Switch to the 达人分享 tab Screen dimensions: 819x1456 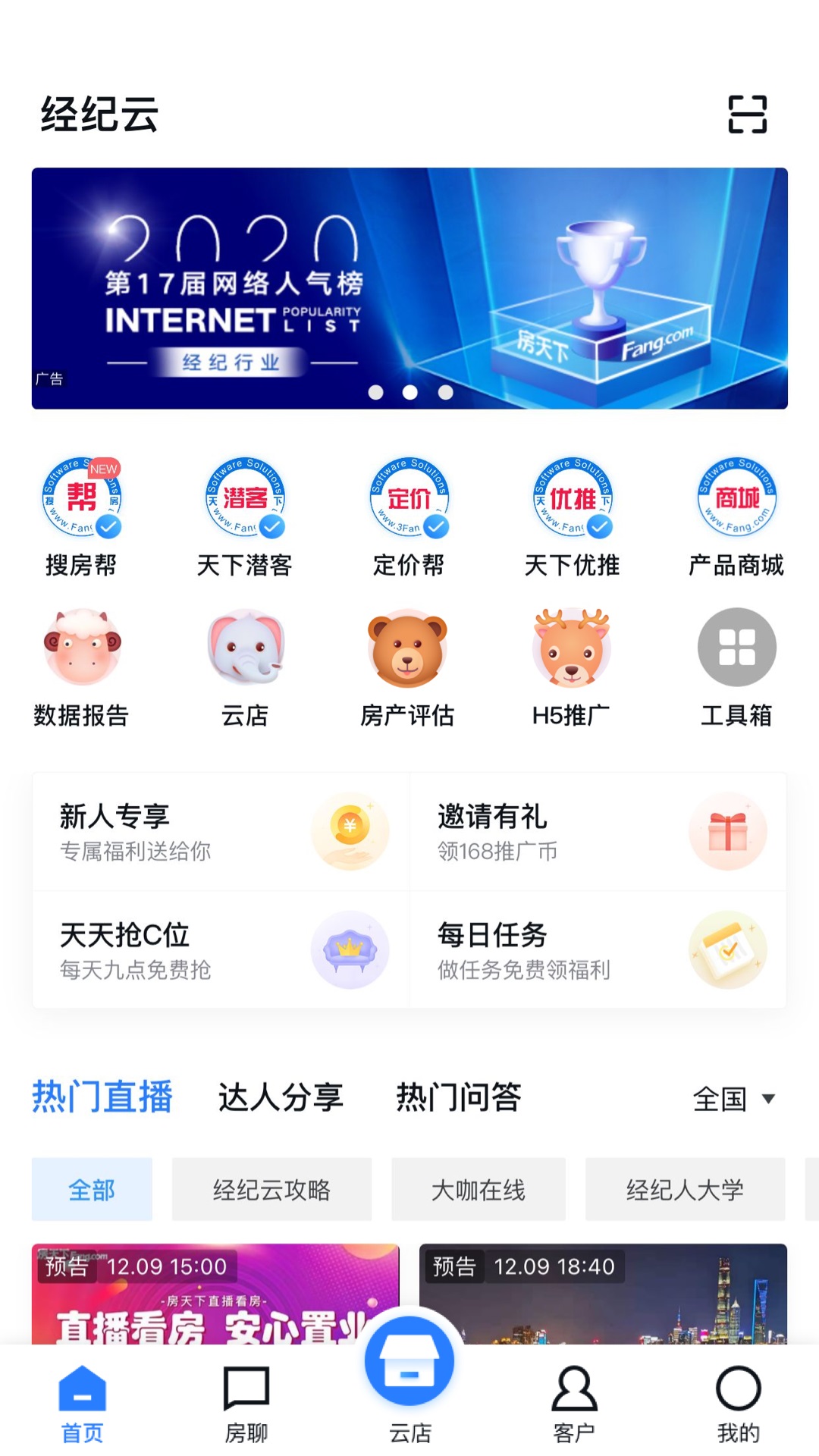281,1097
